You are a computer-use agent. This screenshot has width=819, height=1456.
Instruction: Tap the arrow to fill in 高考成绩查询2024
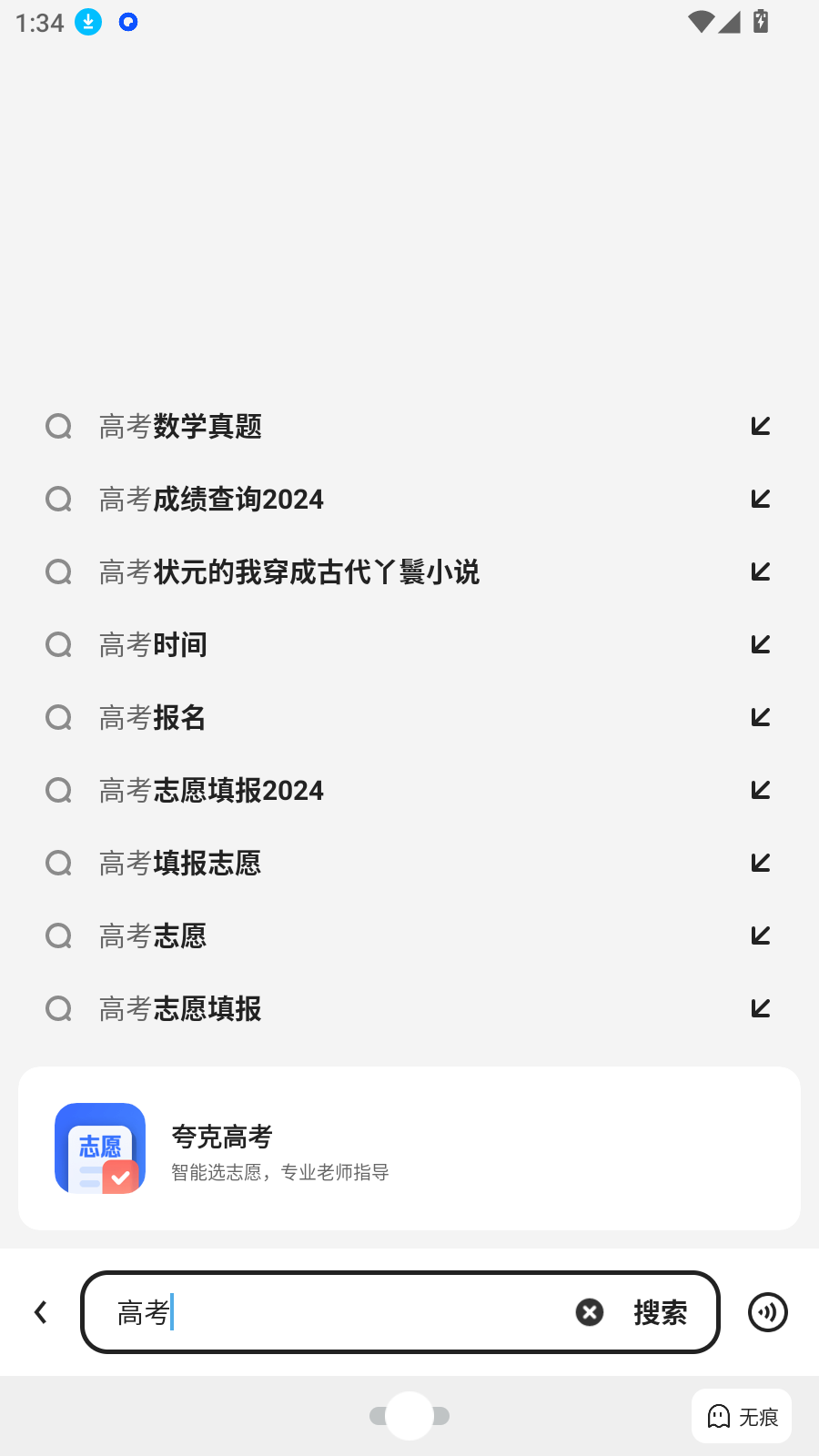pyautogui.click(x=759, y=499)
